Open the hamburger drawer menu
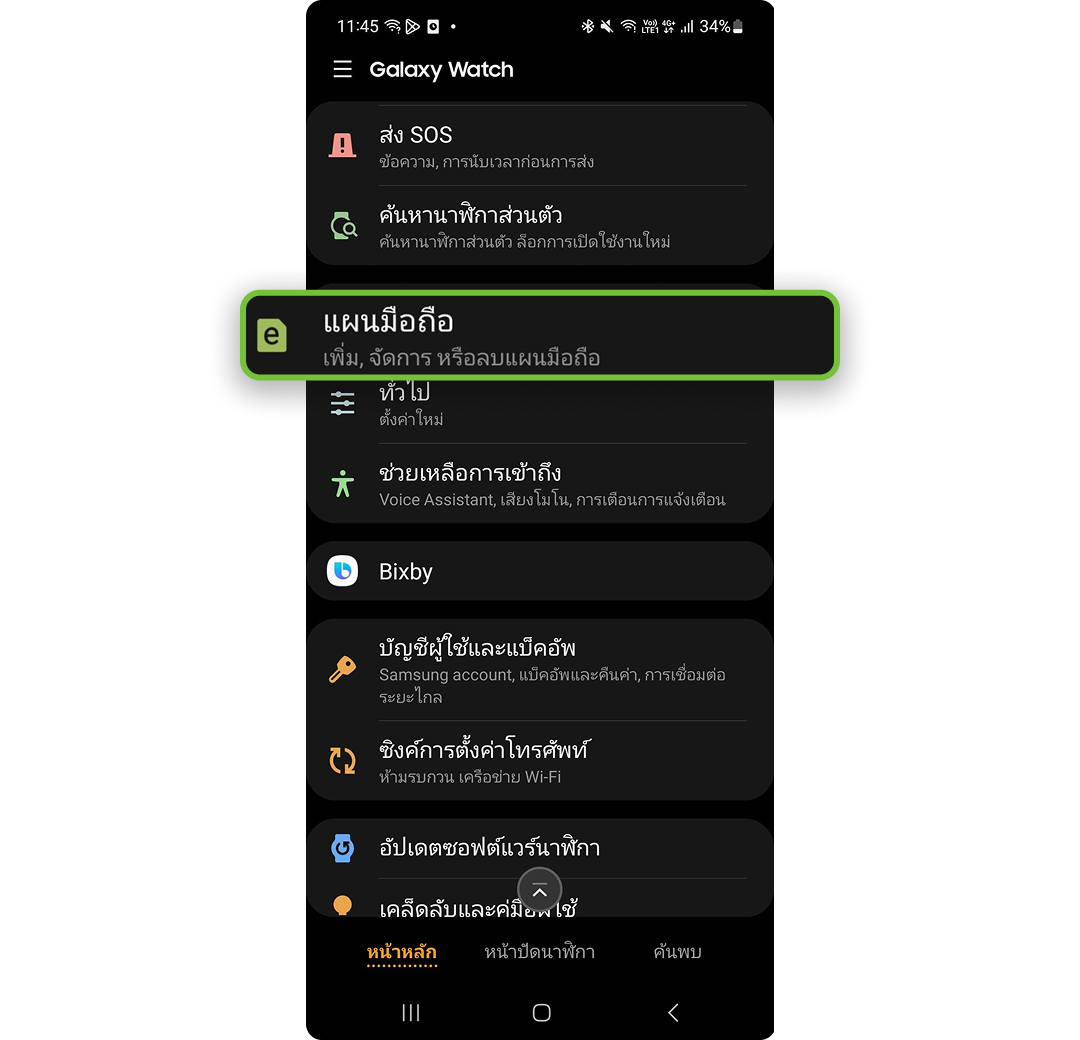This screenshot has width=1080, height=1040. (x=342, y=70)
